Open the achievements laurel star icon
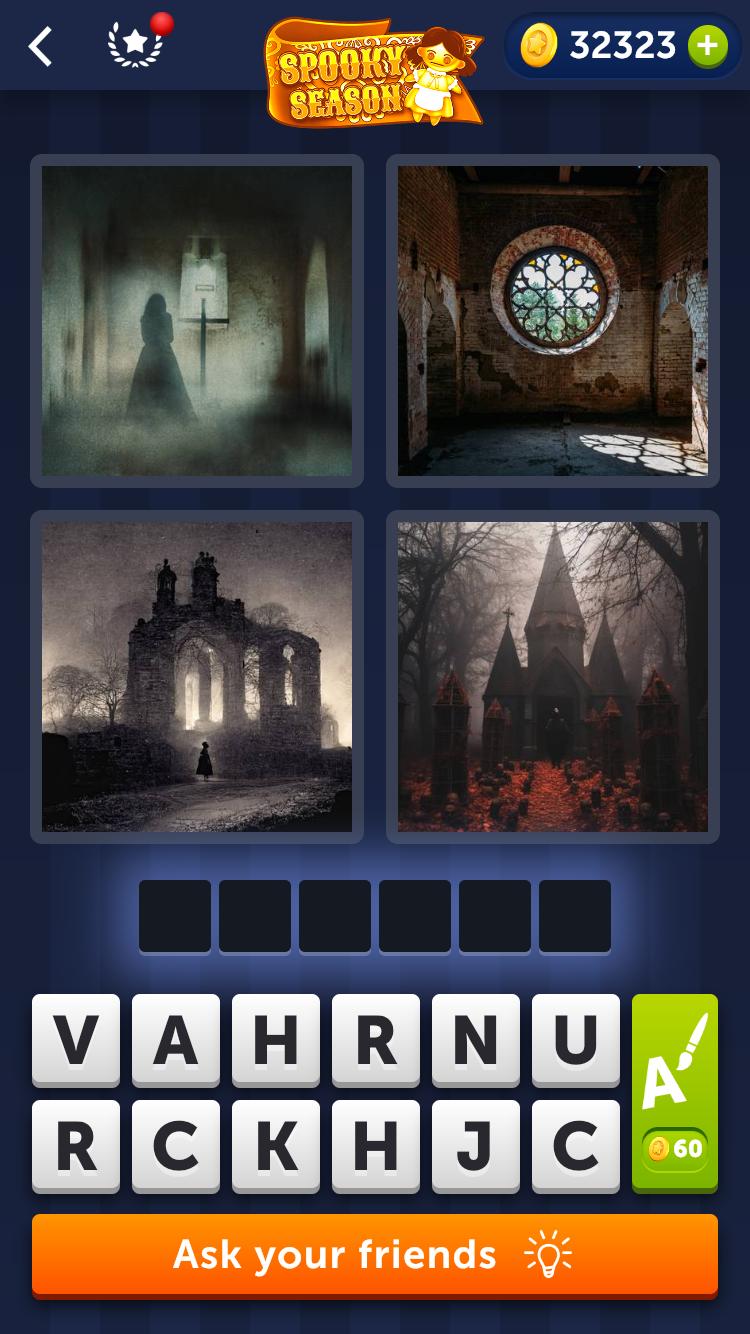Screen dimensions: 750x1334 pos(135,46)
